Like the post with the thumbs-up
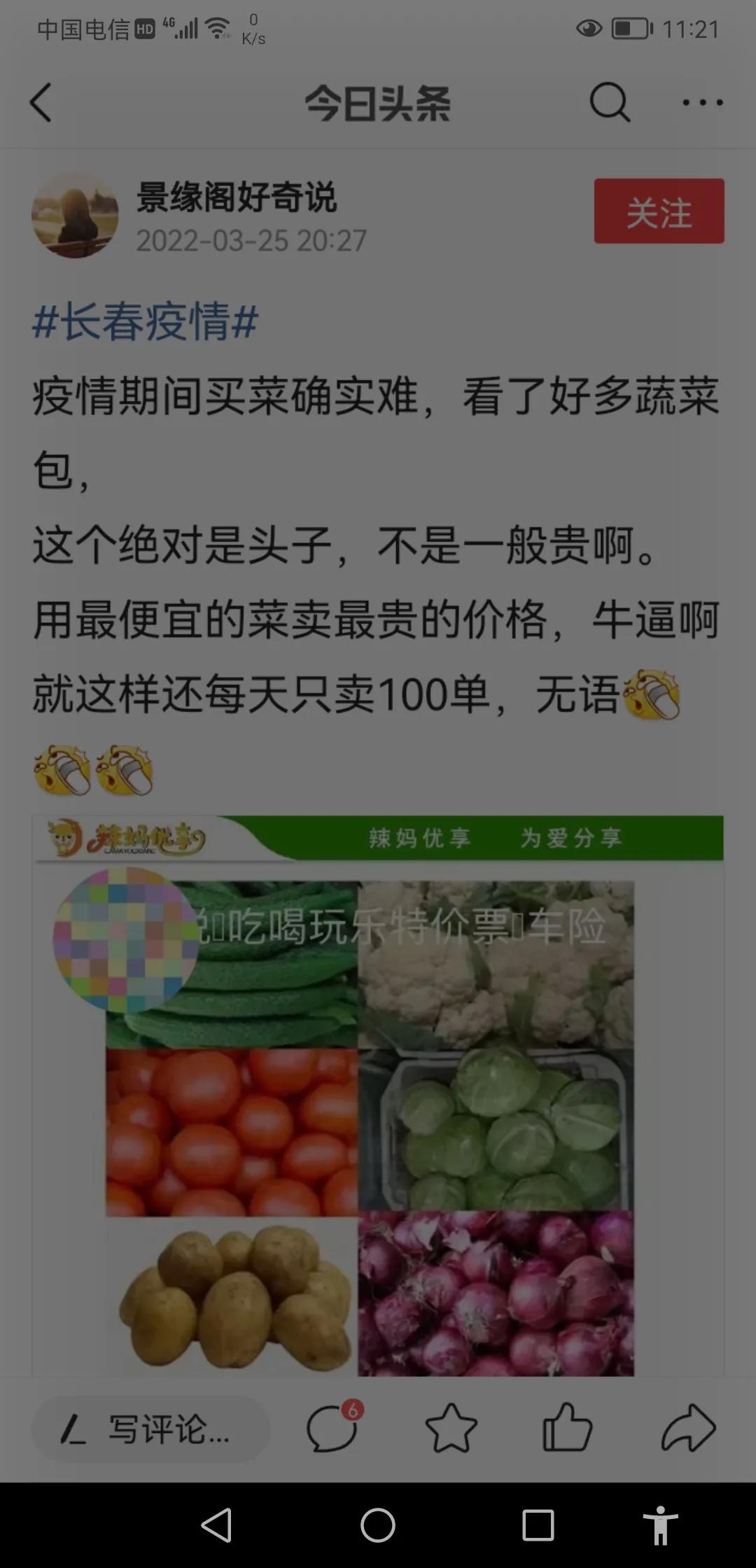This screenshot has height=1568, width=756. pyautogui.click(x=568, y=1428)
